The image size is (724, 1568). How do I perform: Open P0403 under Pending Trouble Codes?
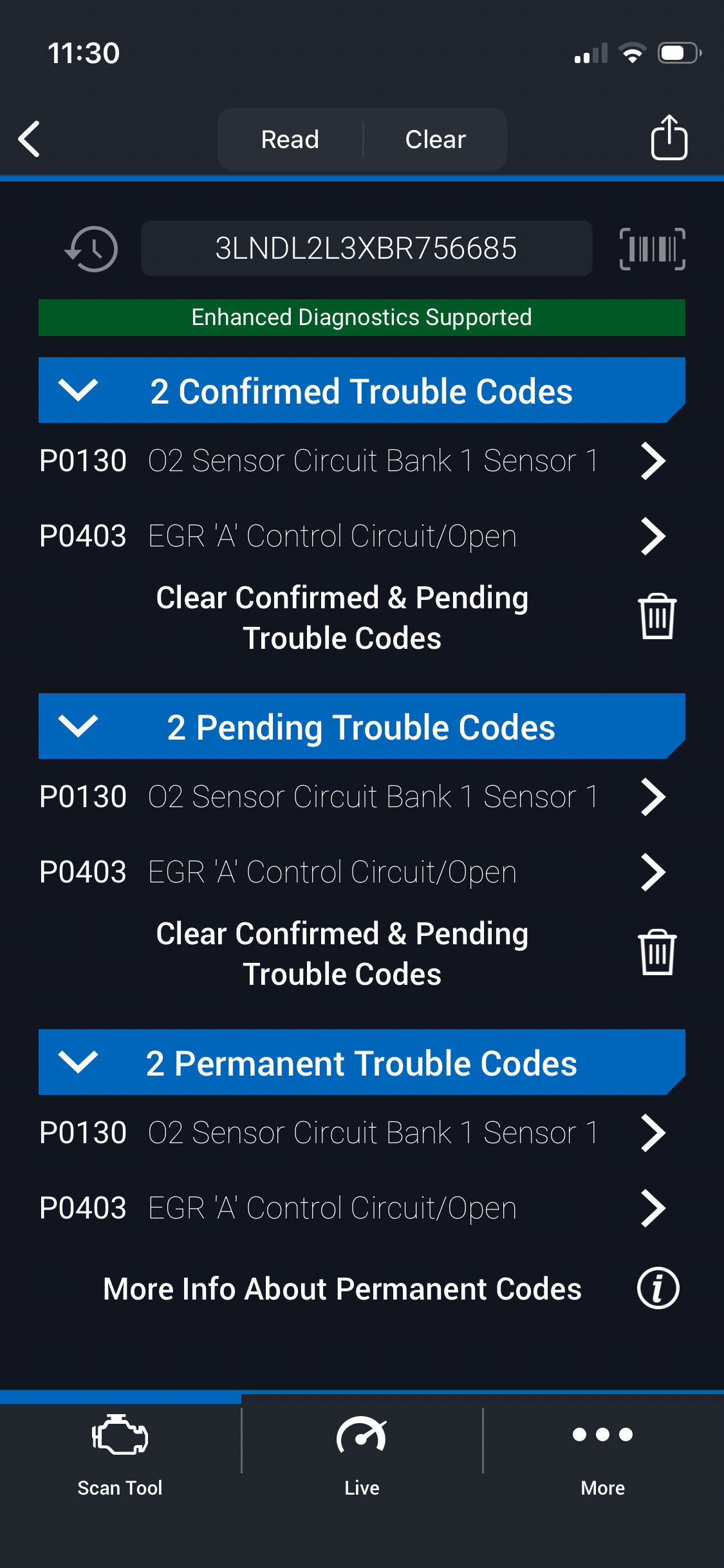[x=351, y=872]
